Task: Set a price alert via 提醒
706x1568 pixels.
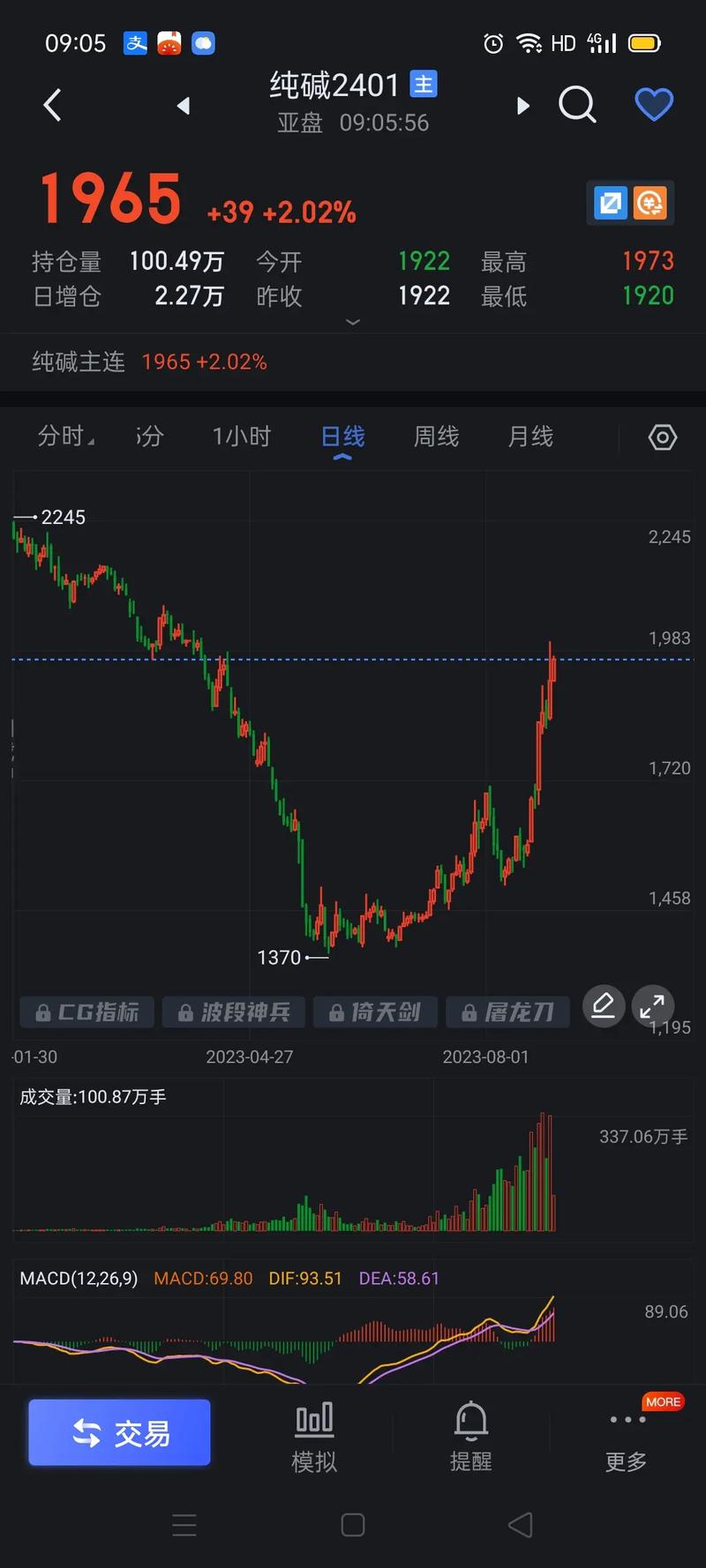Action: [470, 1437]
